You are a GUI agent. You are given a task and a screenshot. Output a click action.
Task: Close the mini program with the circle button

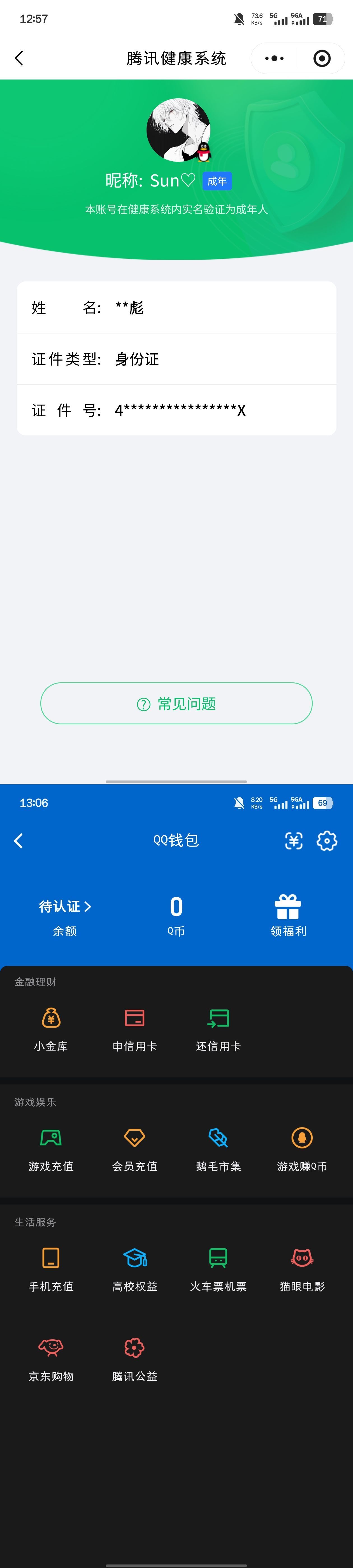(321, 59)
